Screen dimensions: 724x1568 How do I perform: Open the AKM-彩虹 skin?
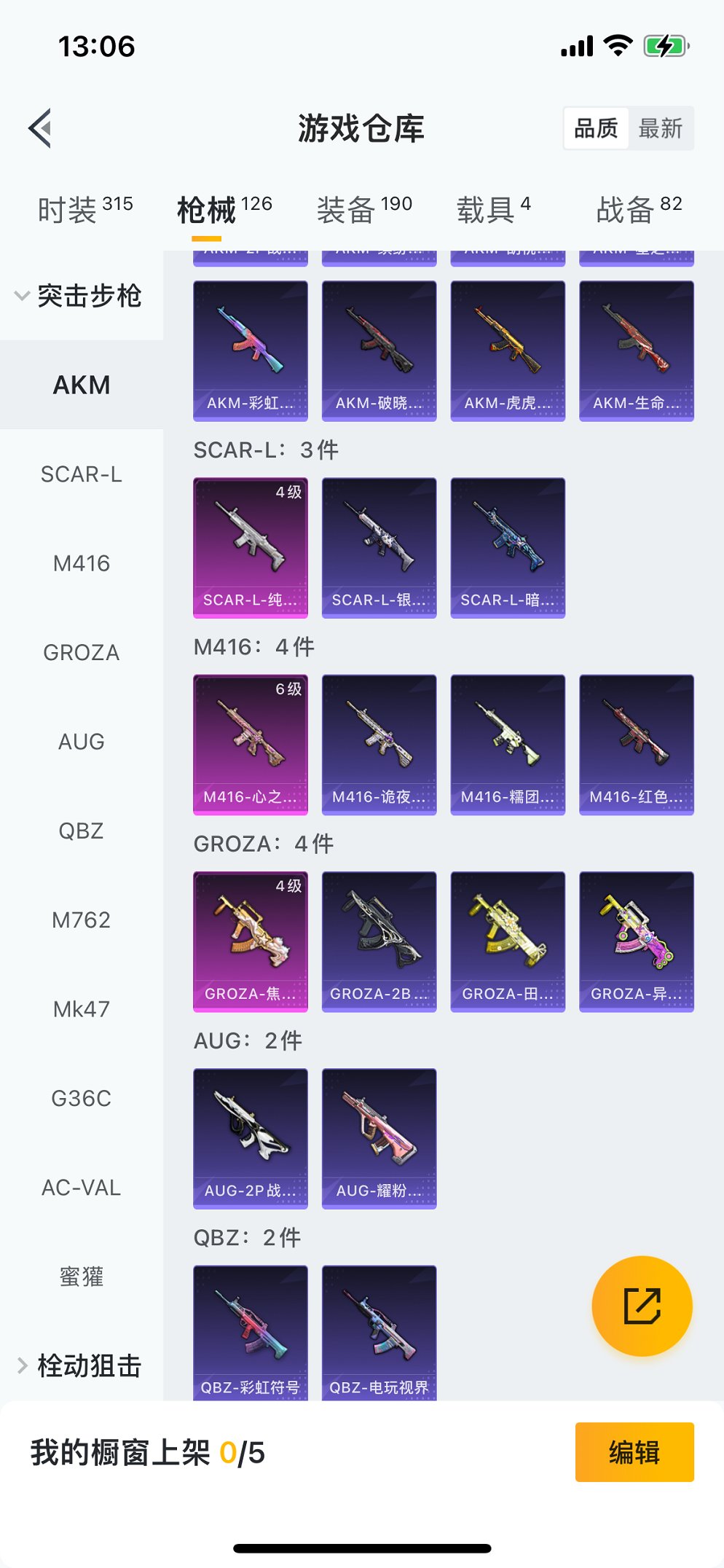[x=250, y=350]
